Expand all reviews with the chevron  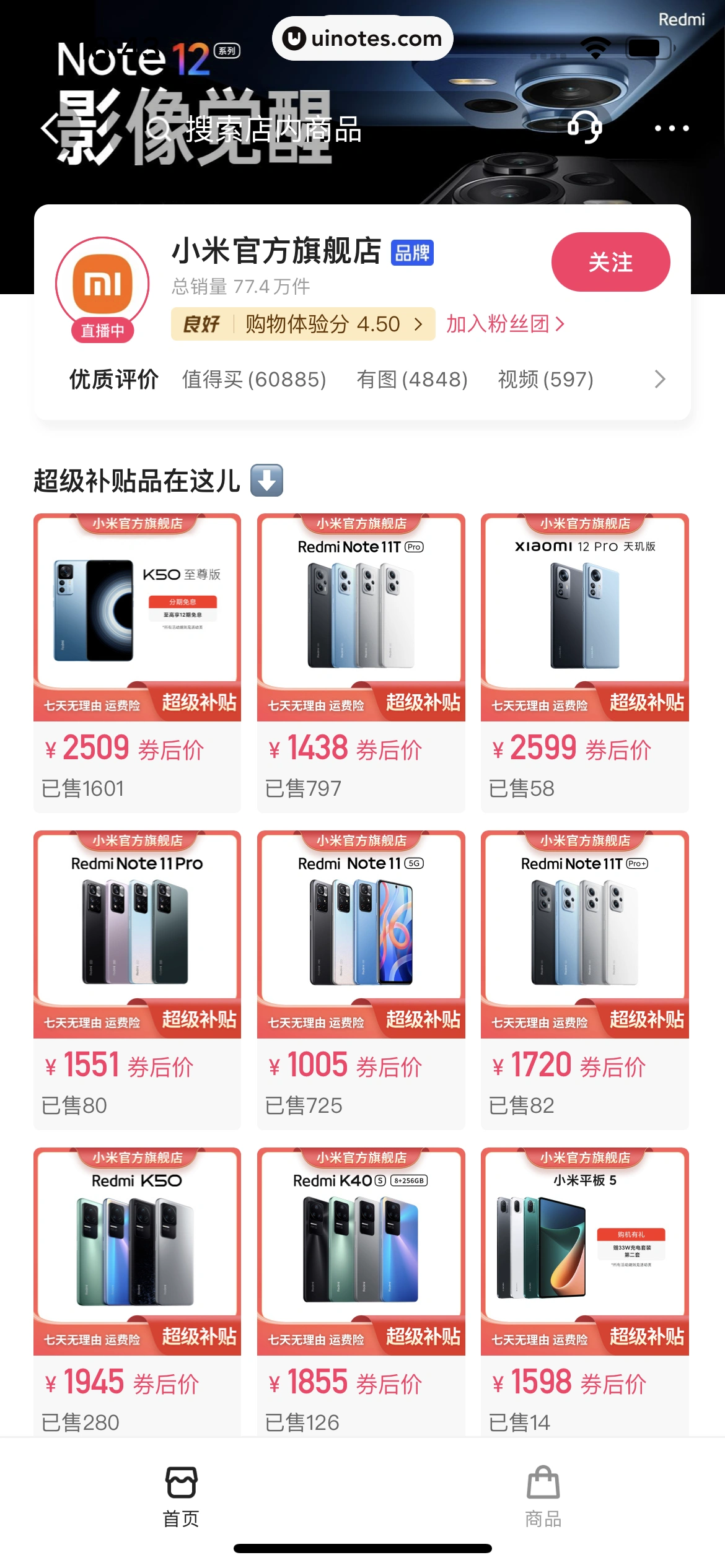point(659,379)
